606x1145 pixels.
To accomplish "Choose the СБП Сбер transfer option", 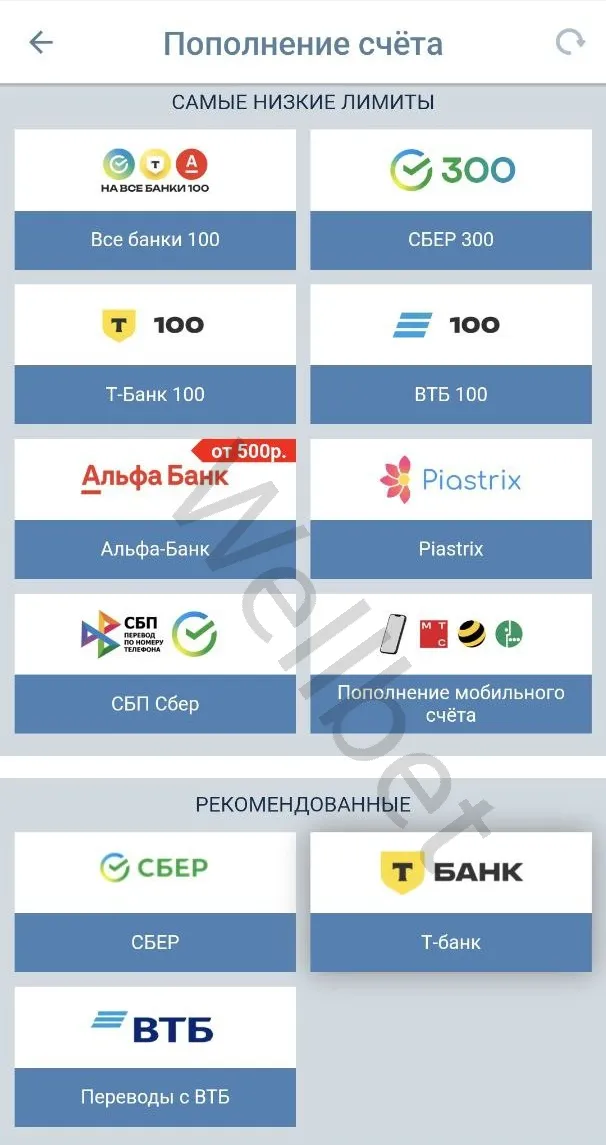I will click(155, 664).
